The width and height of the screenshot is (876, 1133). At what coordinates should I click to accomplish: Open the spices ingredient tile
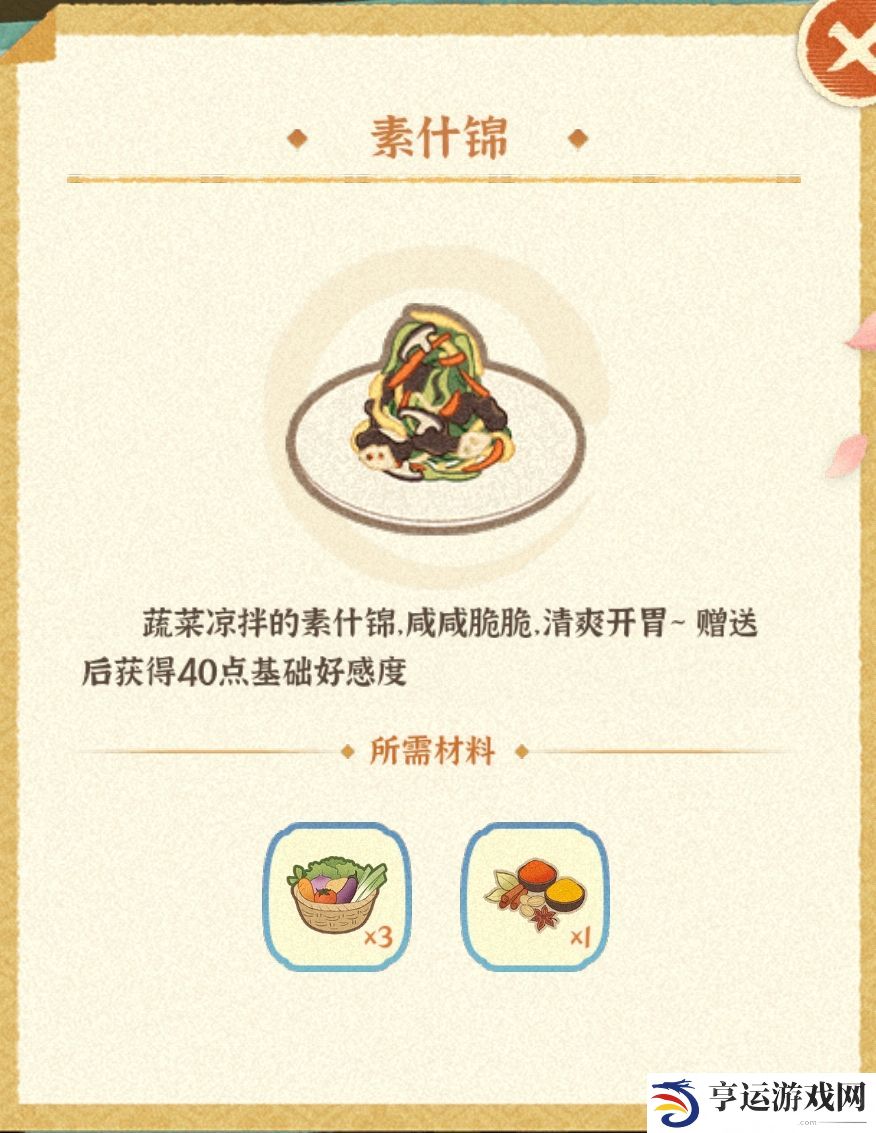pos(535,896)
